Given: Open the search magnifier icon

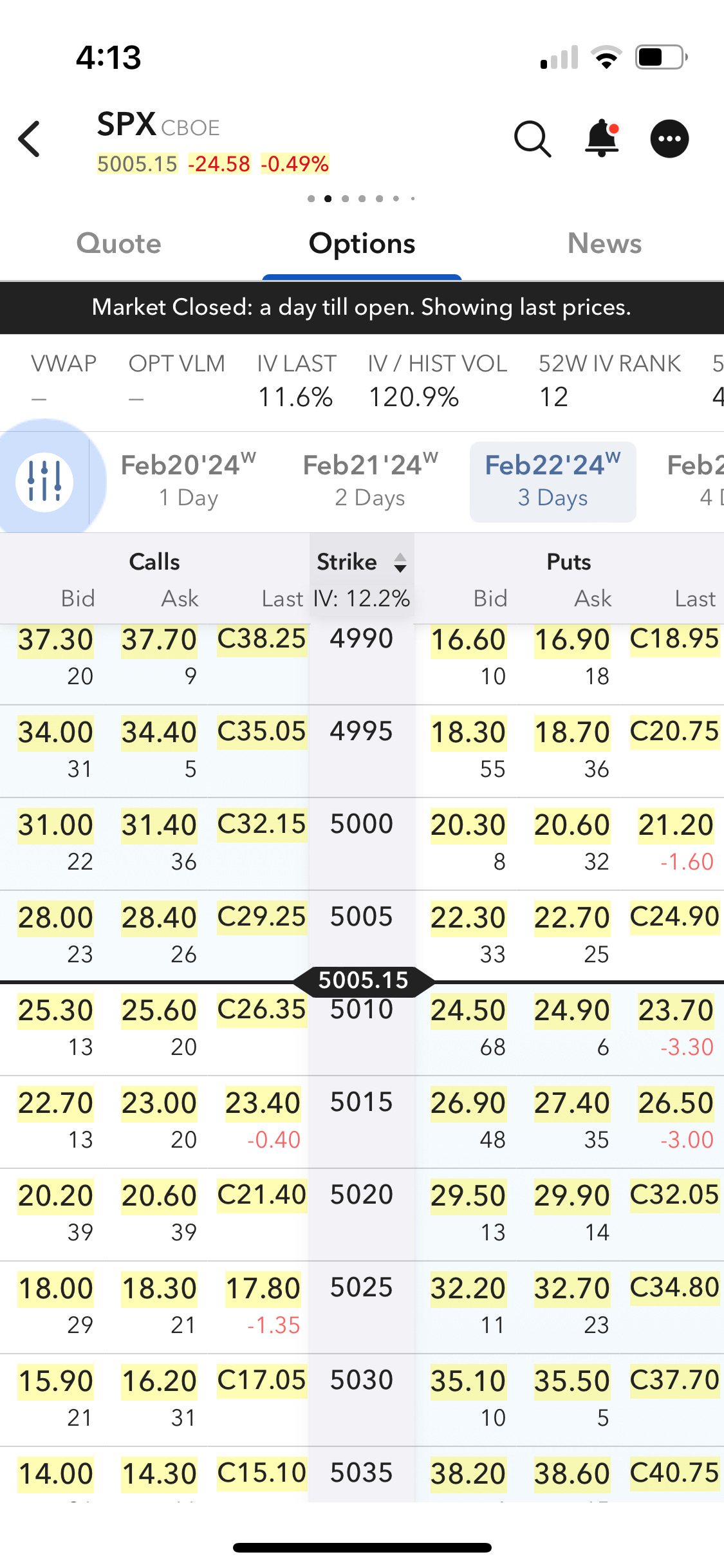Looking at the screenshot, I should (532, 139).
